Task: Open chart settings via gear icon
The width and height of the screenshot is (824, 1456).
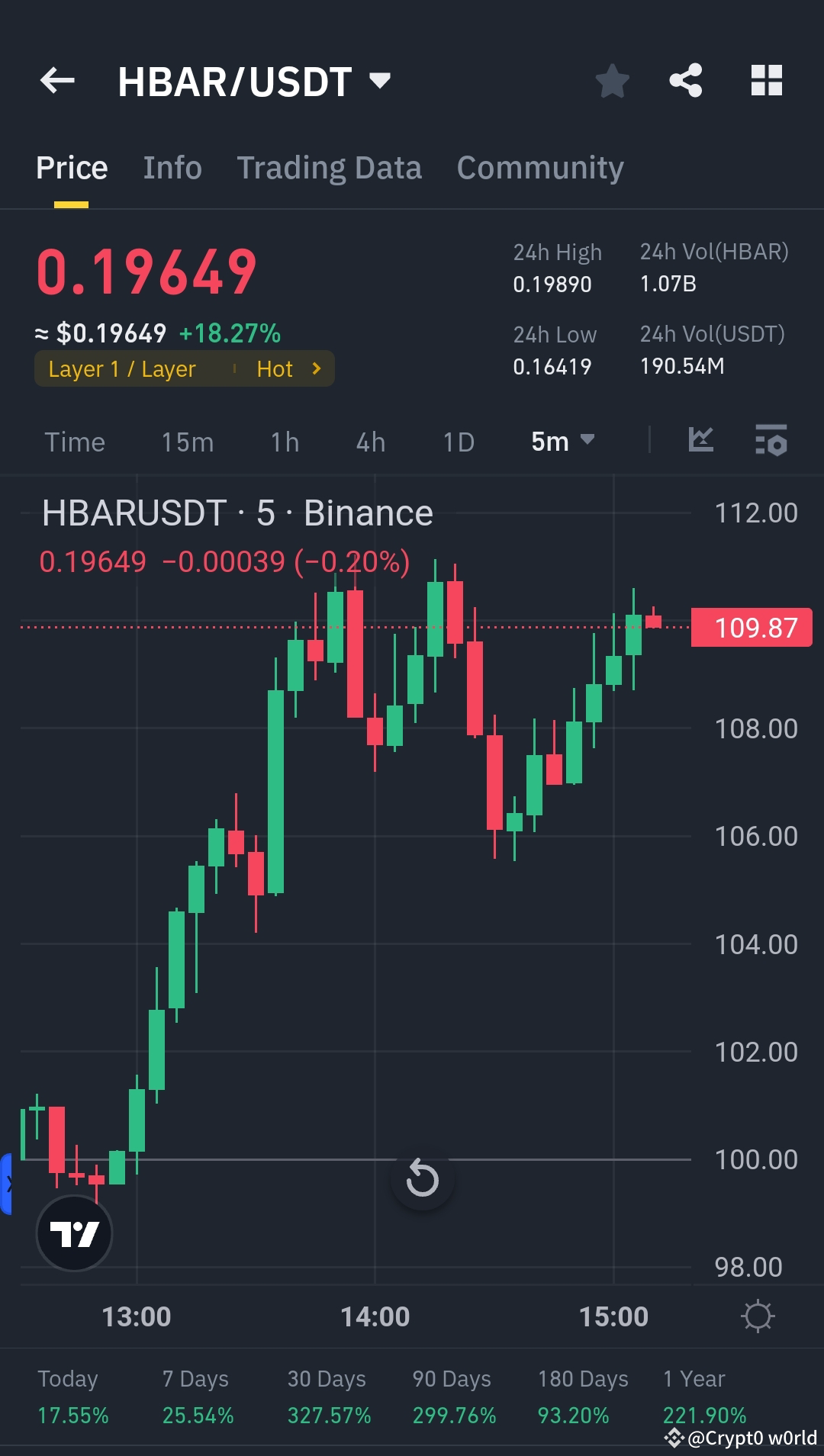Action: pos(757,1316)
